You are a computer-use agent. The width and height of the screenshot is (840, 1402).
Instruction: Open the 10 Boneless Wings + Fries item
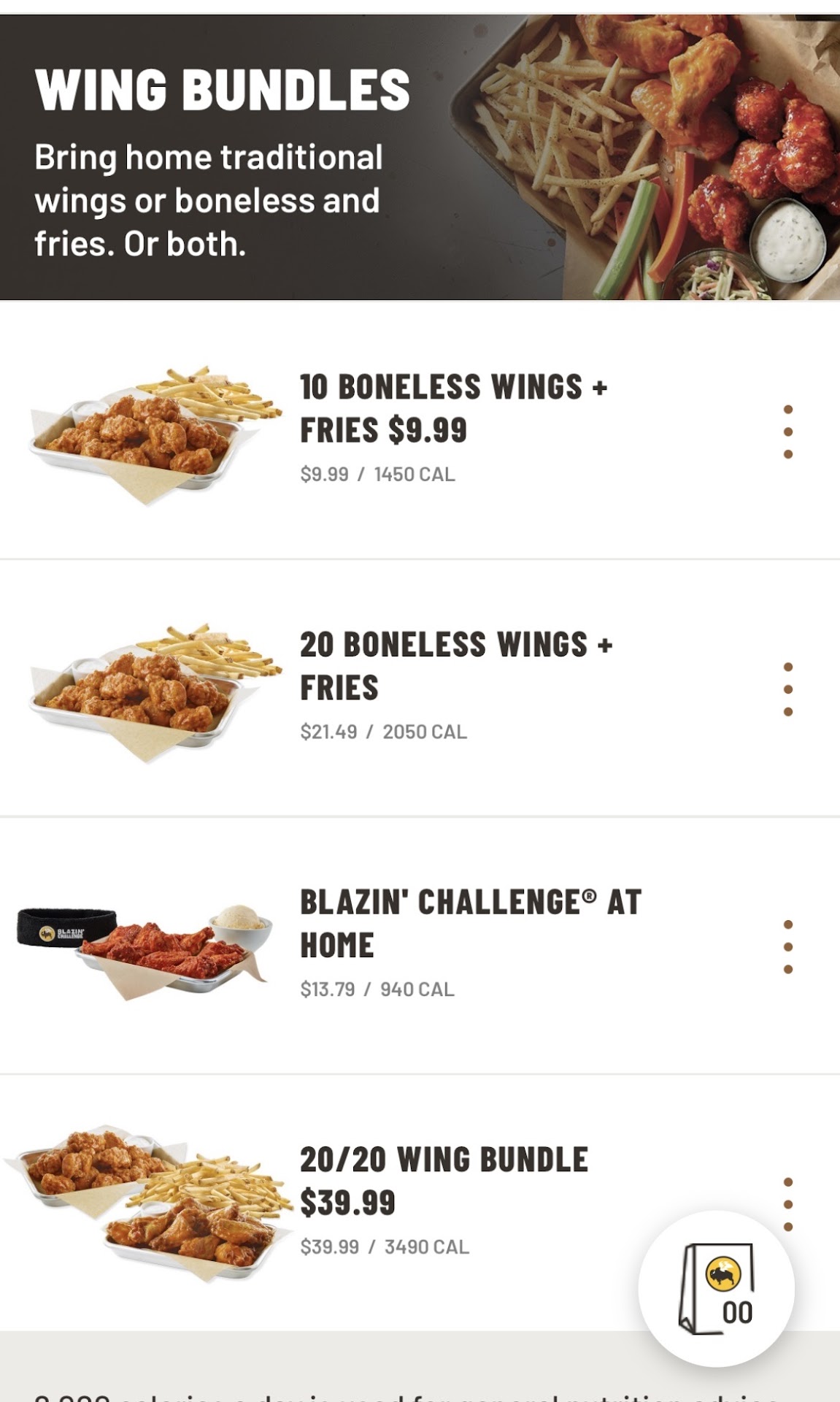[454, 409]
